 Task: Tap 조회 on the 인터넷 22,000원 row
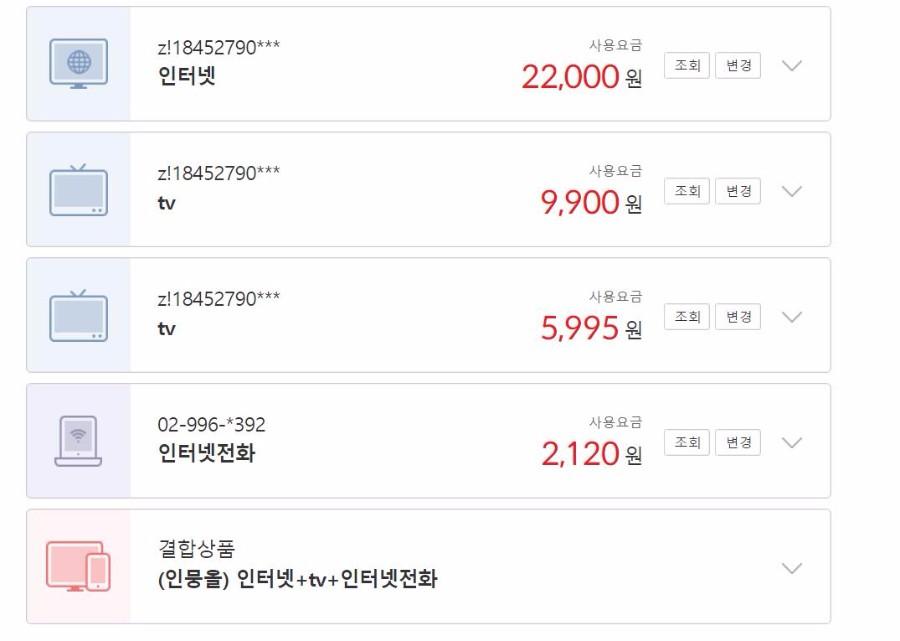point(687,66)
